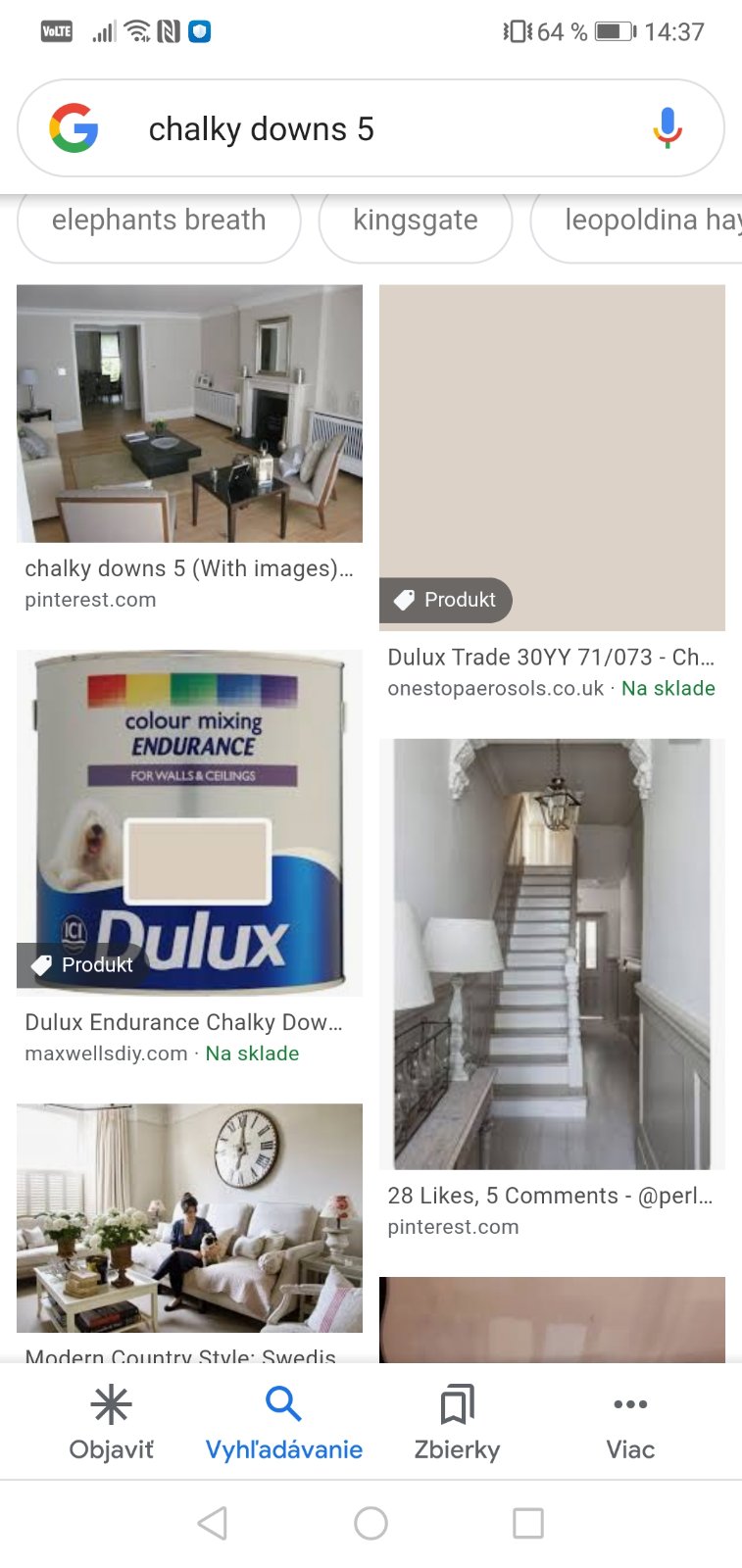Open the Dulux Endurance paint can result
The height and width of the screenshot is (1568, 742).
pyautogui.click(x=189, y=823)
